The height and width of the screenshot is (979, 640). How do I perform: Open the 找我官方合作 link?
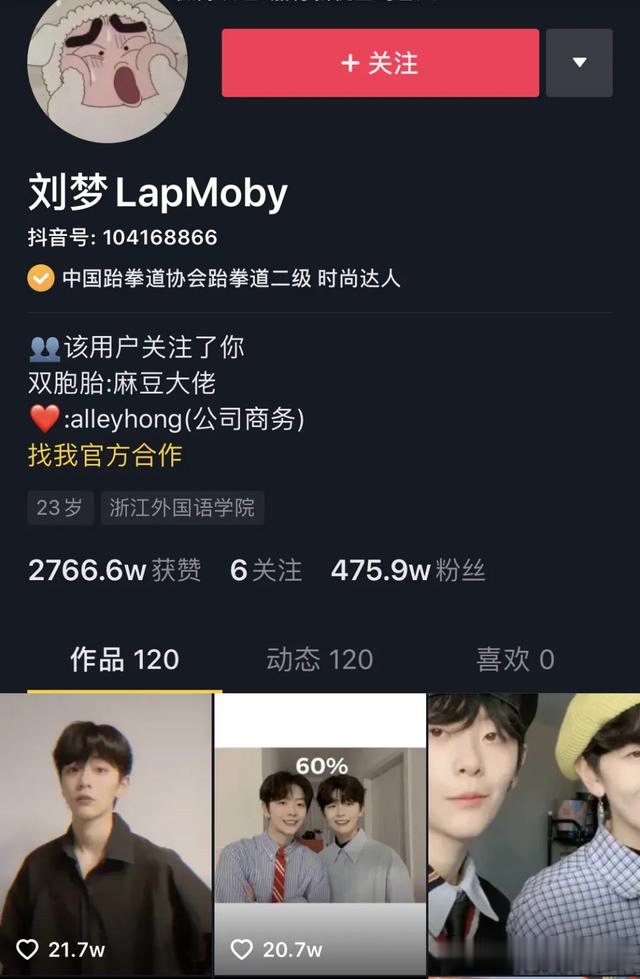point(105,455)
